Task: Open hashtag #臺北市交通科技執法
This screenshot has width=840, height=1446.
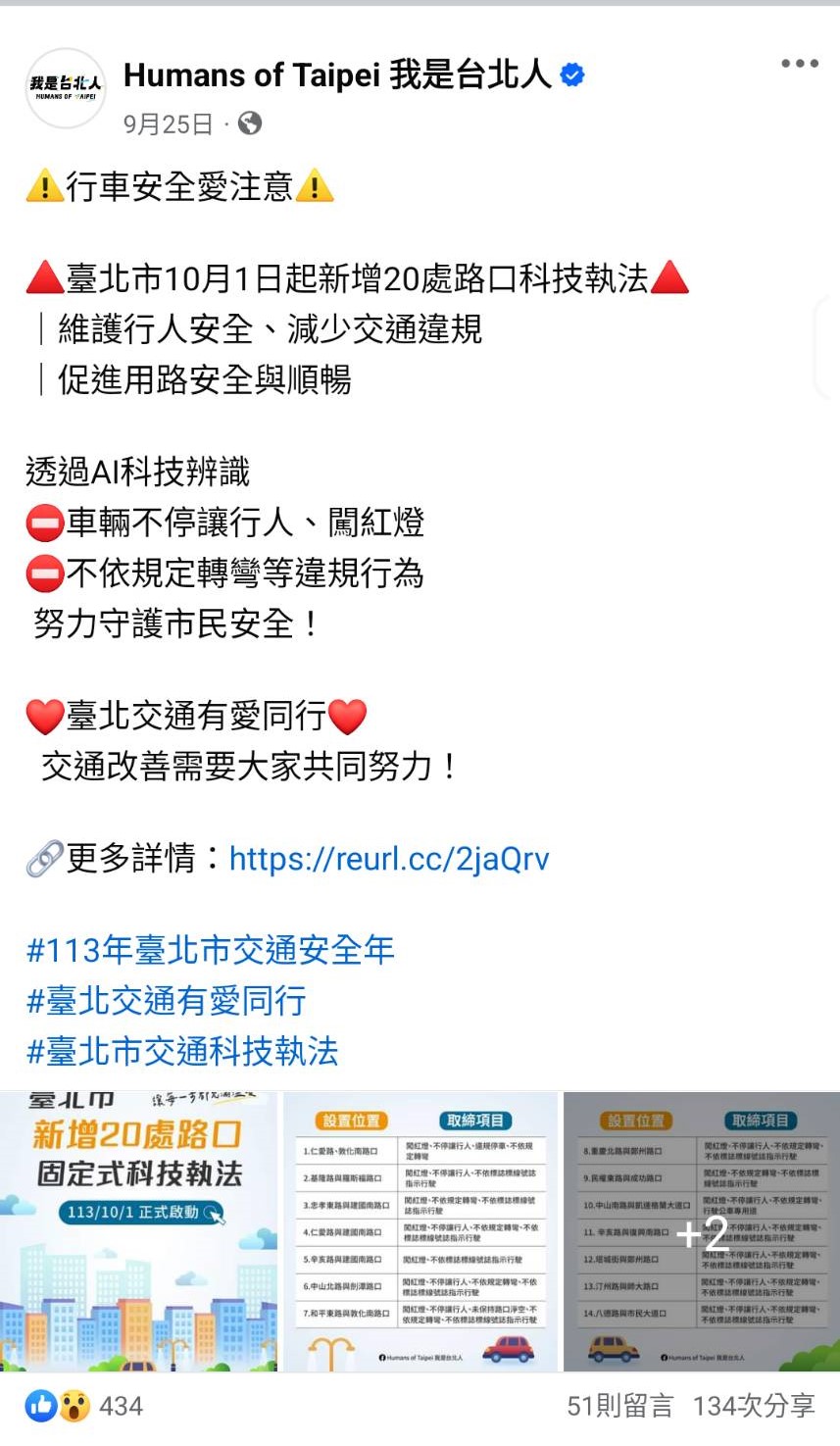Action: (x=183, y=1052)
